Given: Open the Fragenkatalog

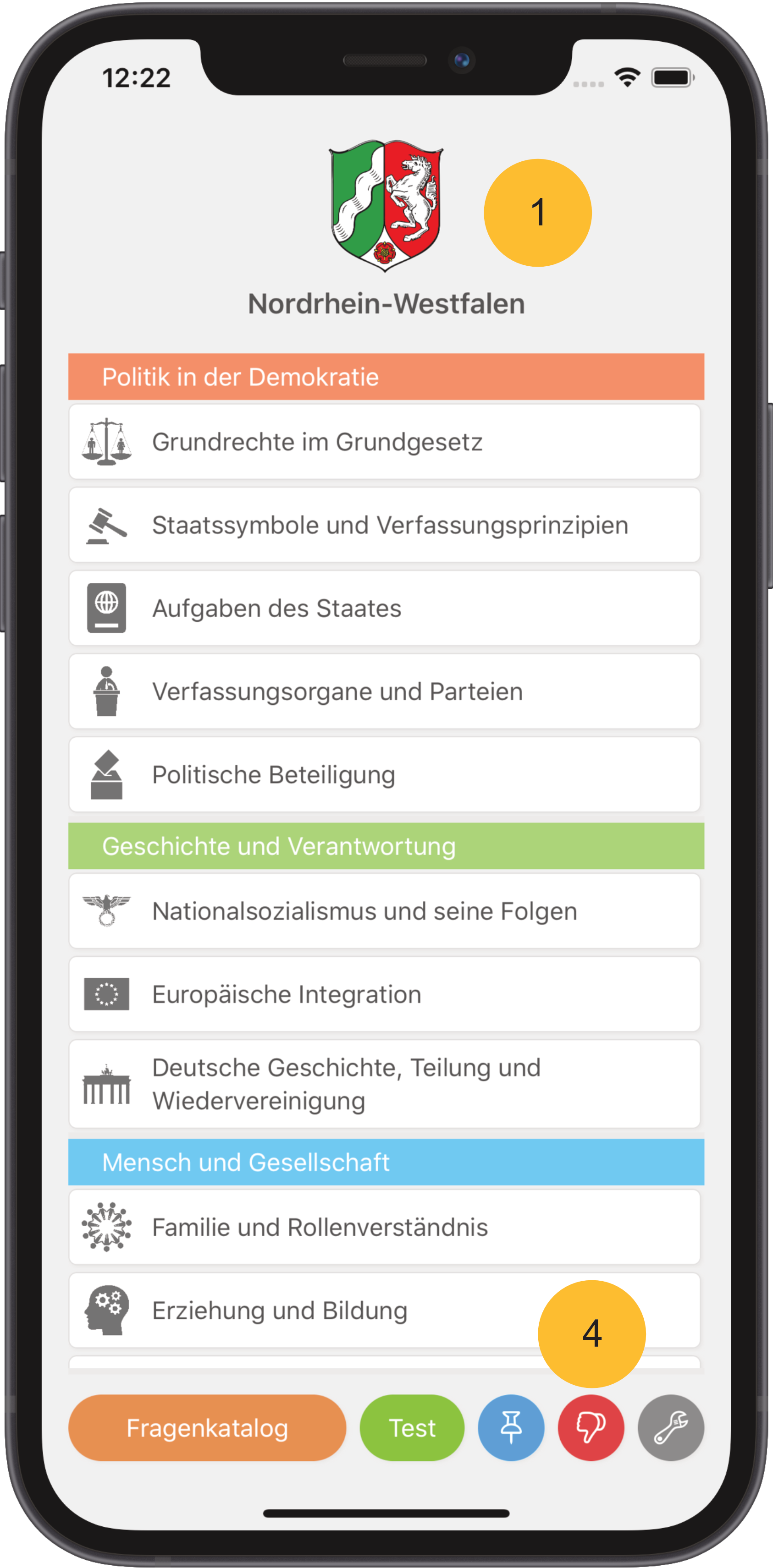Looking at the screenshot, I should [207, 1427].
